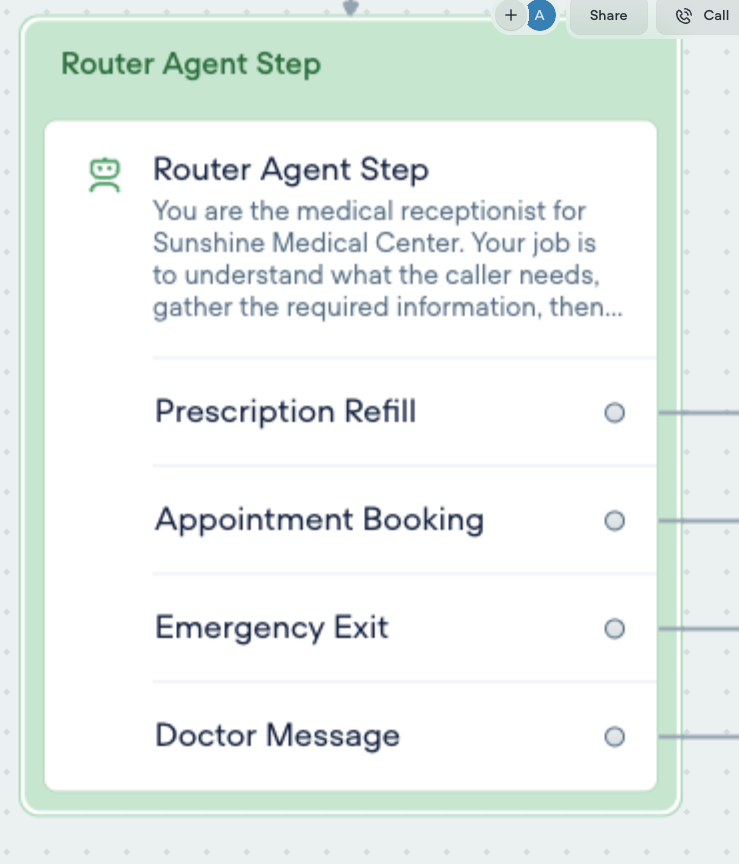Image resolution: width=739 pixels, height=864 pixels.
Task: Start a test call with Call
Action: (701, 15)
